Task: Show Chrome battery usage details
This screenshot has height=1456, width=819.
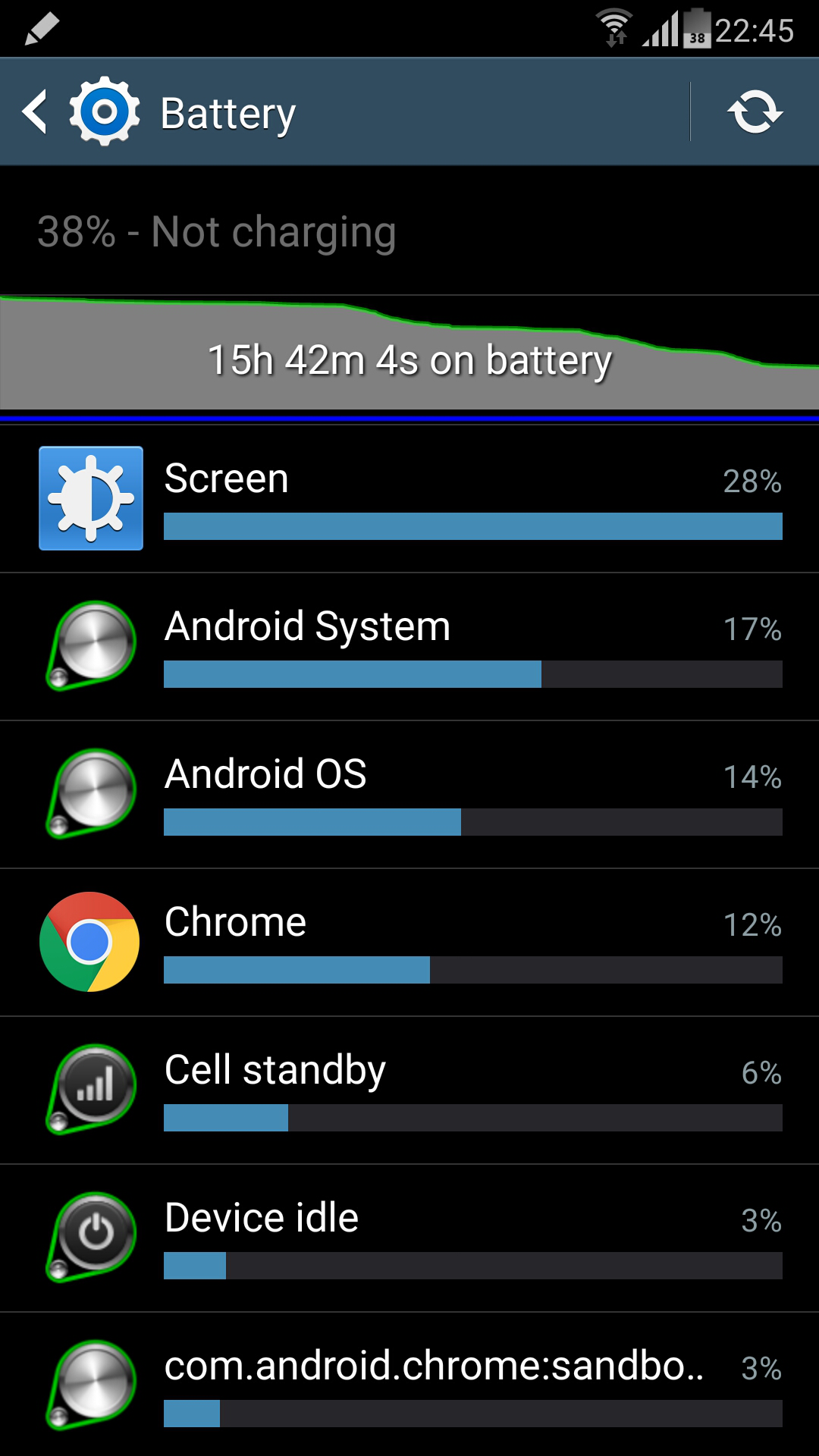Action: 409,942
